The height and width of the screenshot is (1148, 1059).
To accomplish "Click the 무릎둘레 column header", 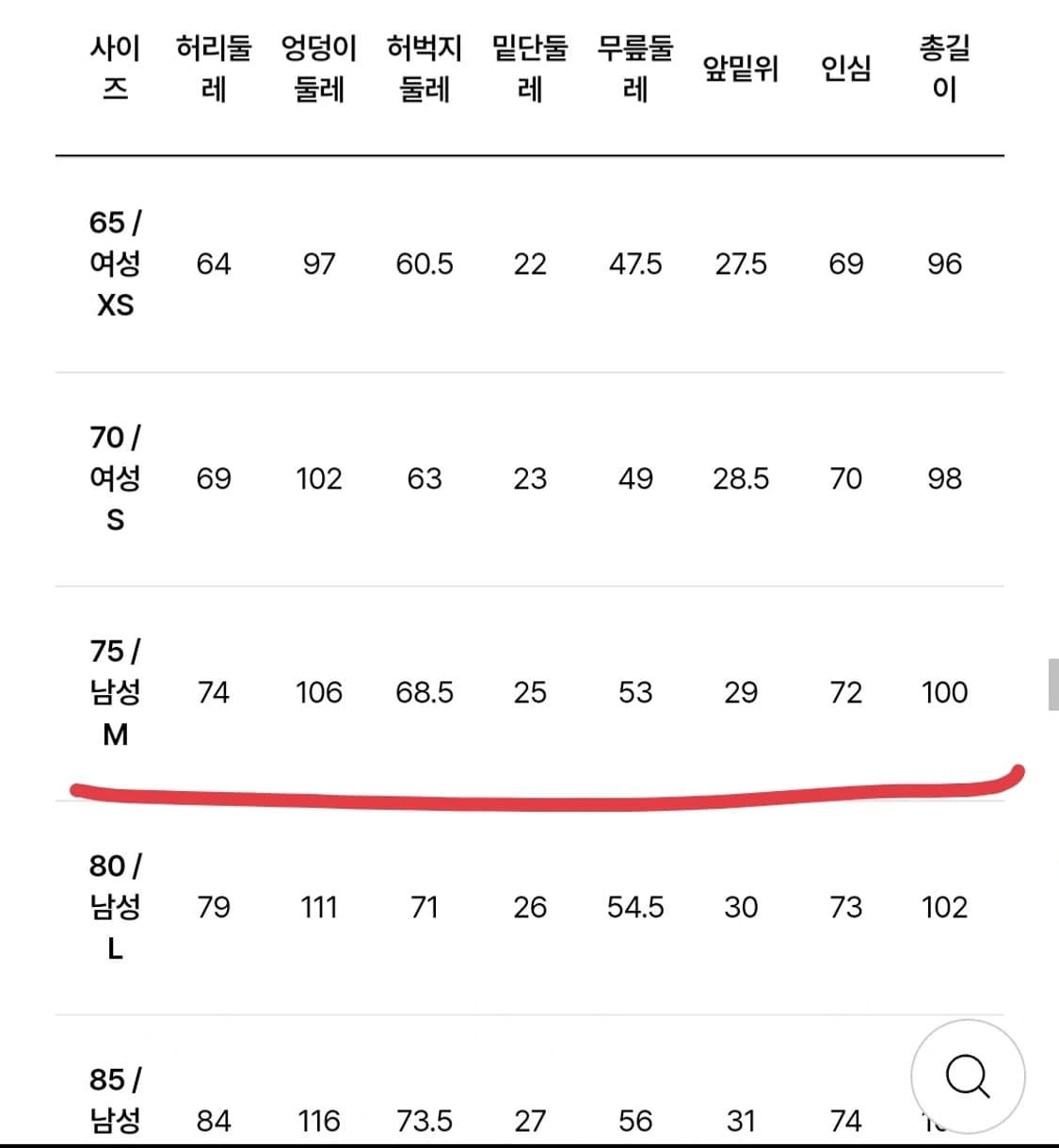I will (635, 64).
